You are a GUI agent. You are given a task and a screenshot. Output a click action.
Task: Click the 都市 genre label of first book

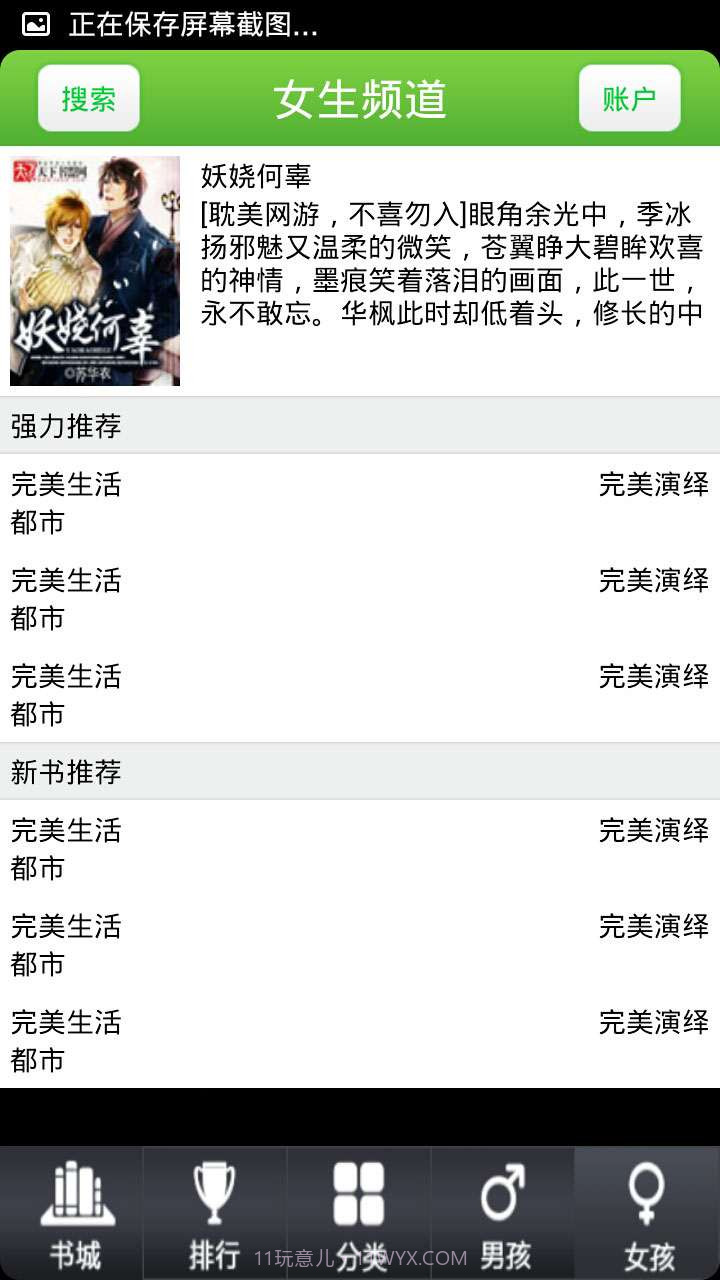click(37, 523)
